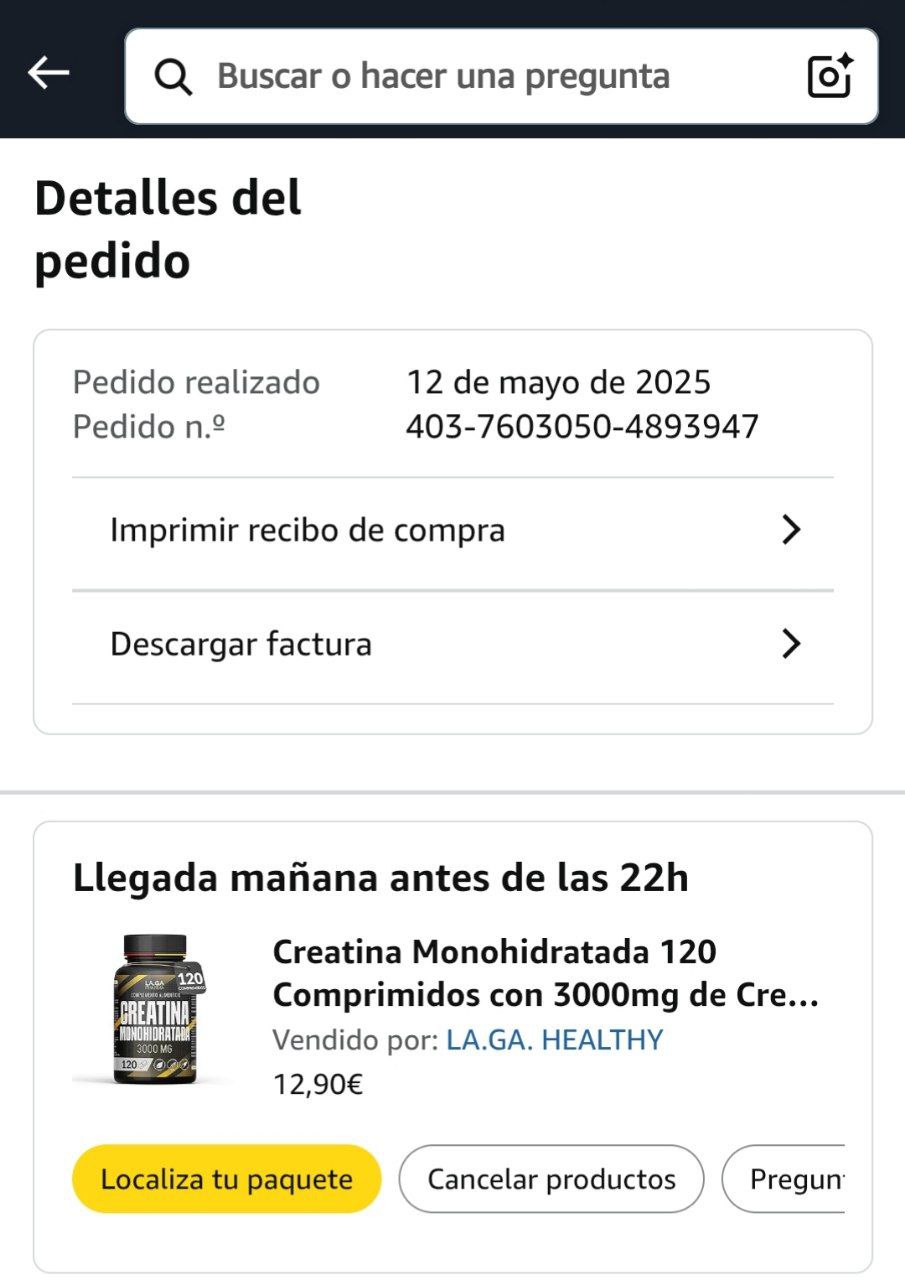Image resolution: width=905 pixels, height=1280 pixels.
Task: Open camera lens search icon
Action: tap(829, 77)
